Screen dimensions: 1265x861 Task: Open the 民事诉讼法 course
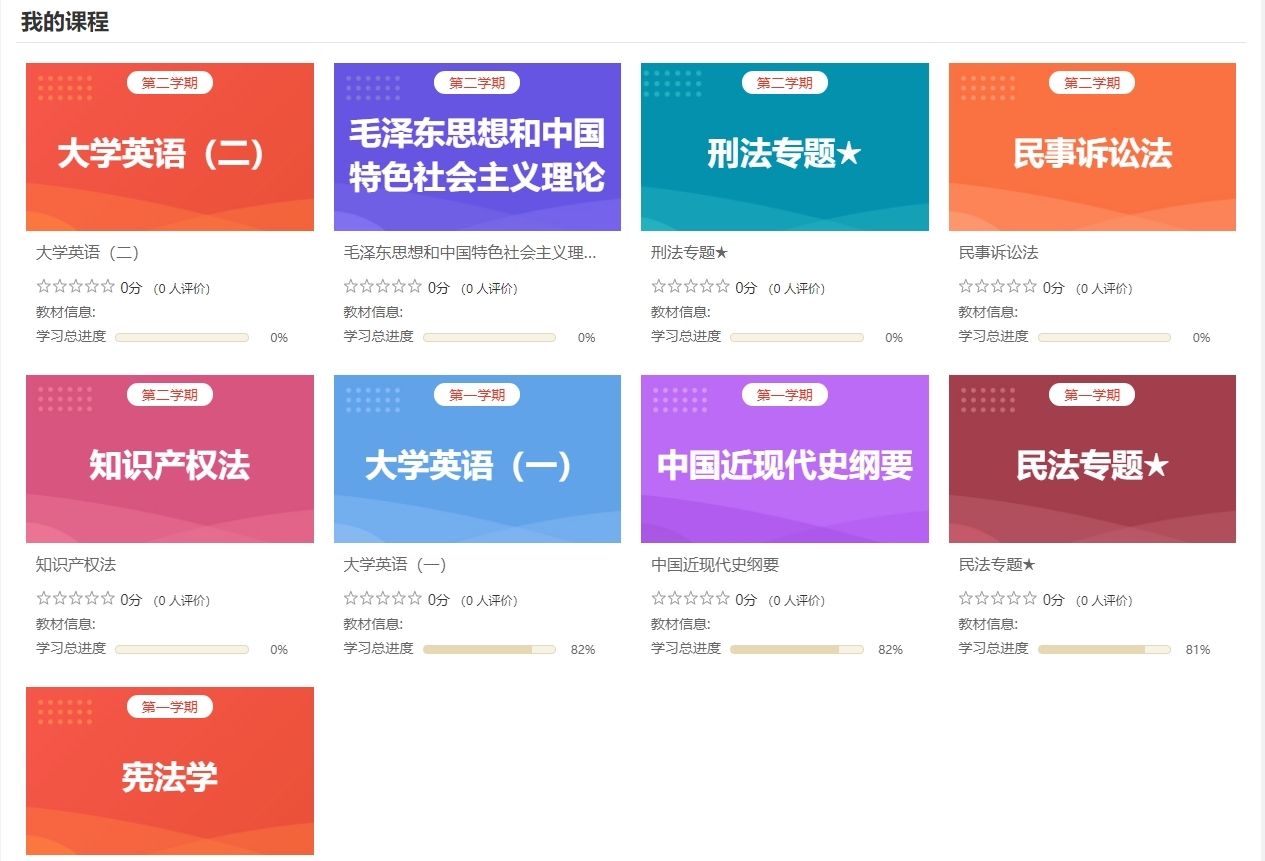pos(1092,147)
